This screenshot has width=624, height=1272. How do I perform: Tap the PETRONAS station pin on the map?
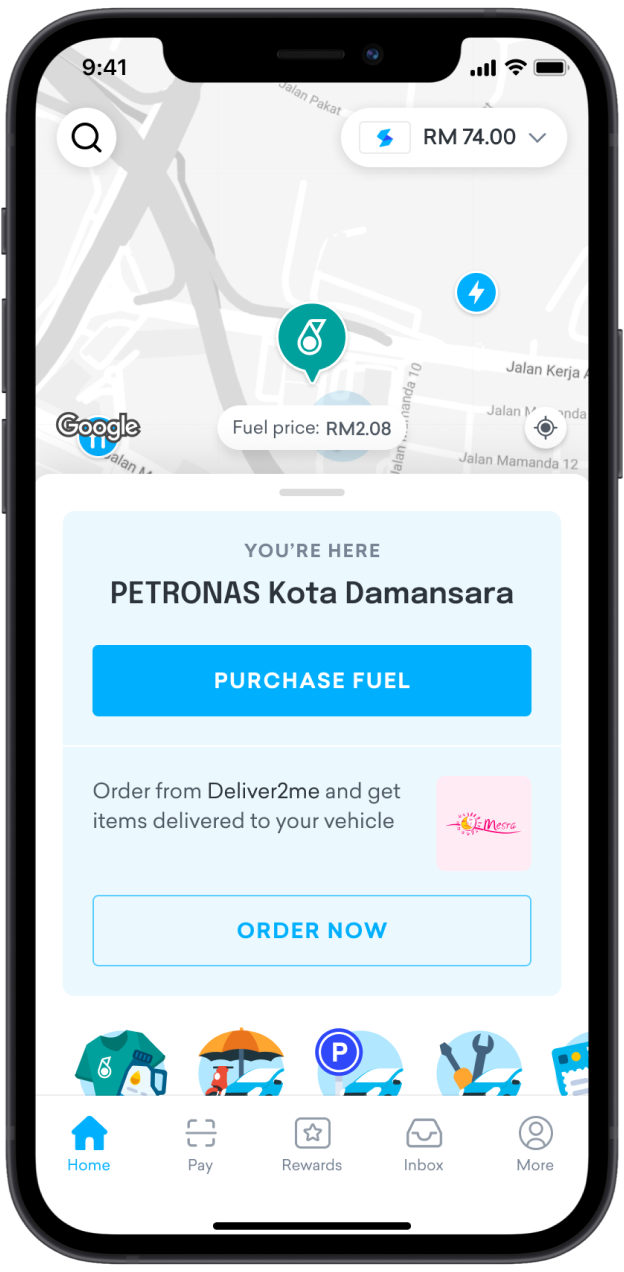(312, 340)
